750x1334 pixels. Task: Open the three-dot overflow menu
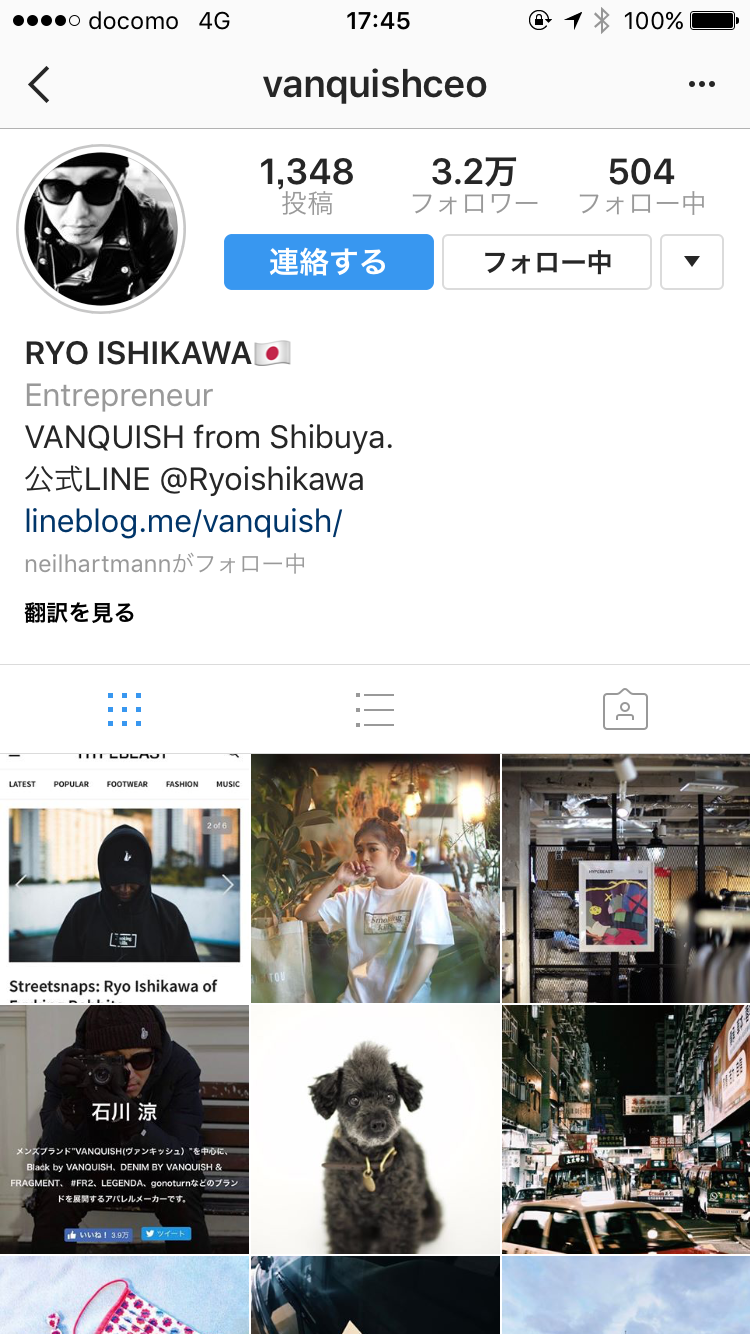(x=702, y=85)
